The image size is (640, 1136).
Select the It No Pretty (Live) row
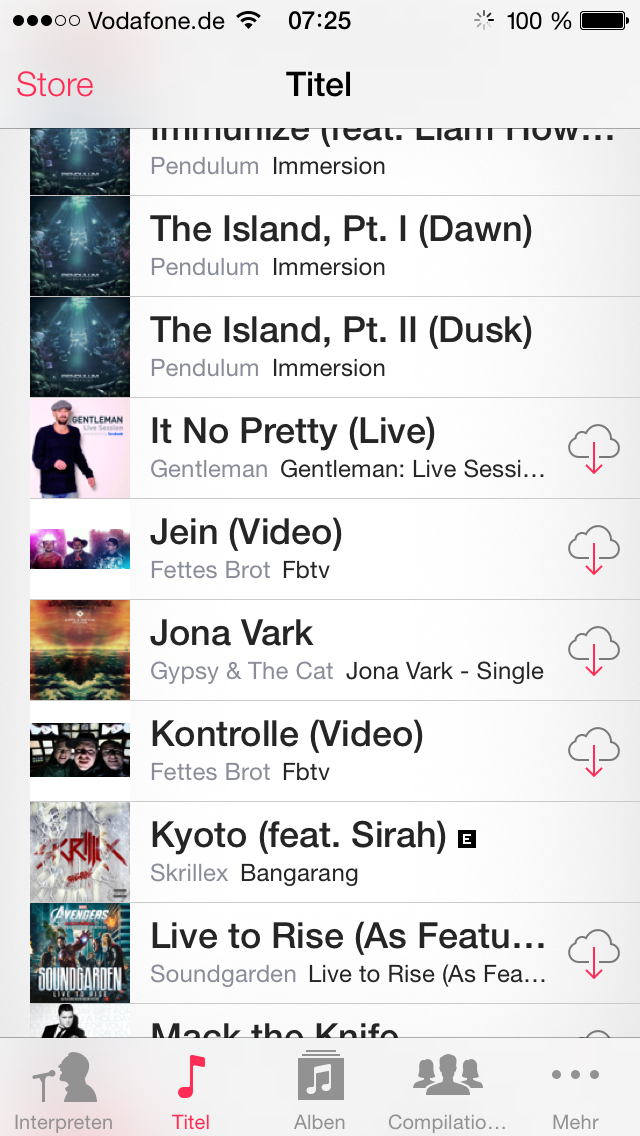335,448
